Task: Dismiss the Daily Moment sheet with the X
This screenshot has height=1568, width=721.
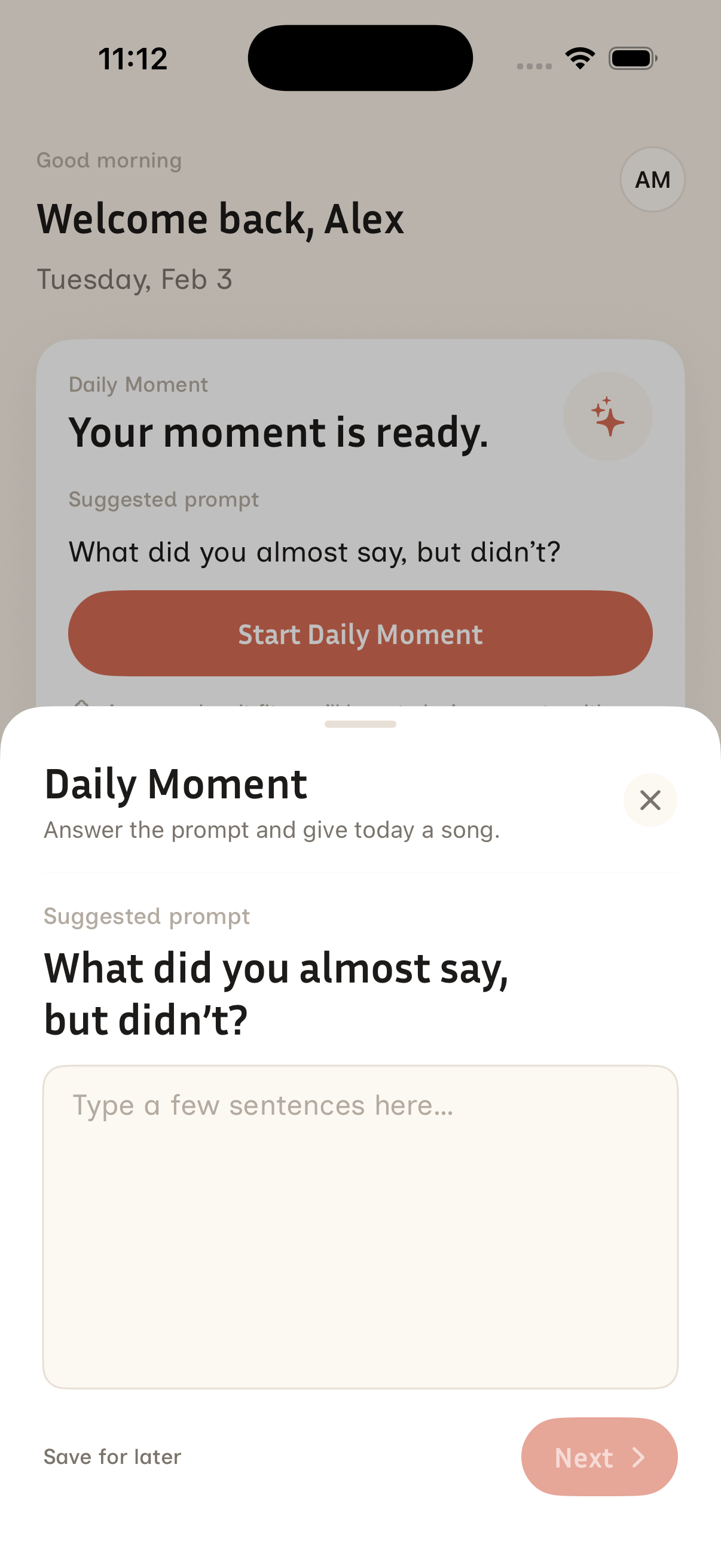Action: [650, 800]
